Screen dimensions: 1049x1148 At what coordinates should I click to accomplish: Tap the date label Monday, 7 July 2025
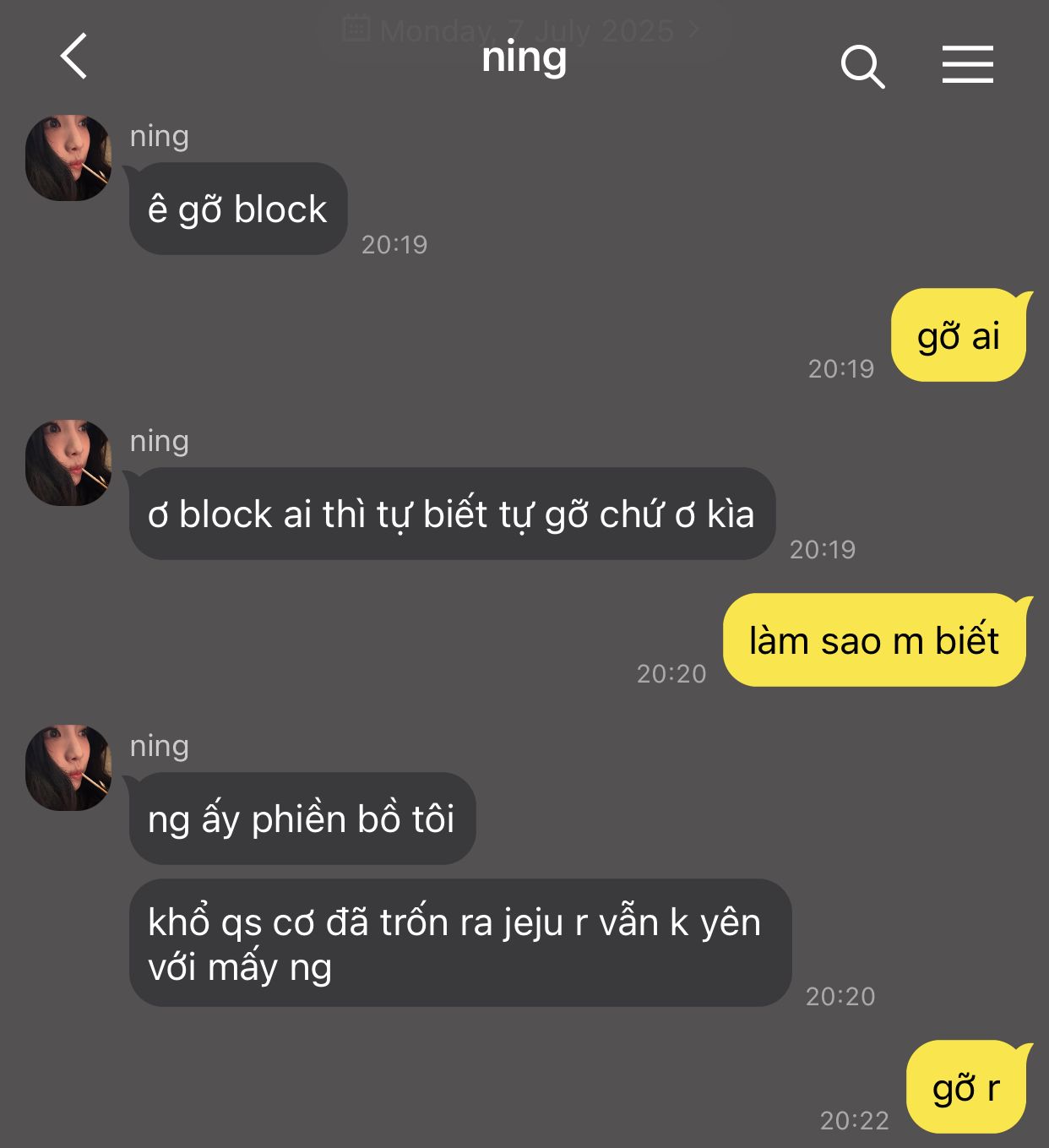524,30
